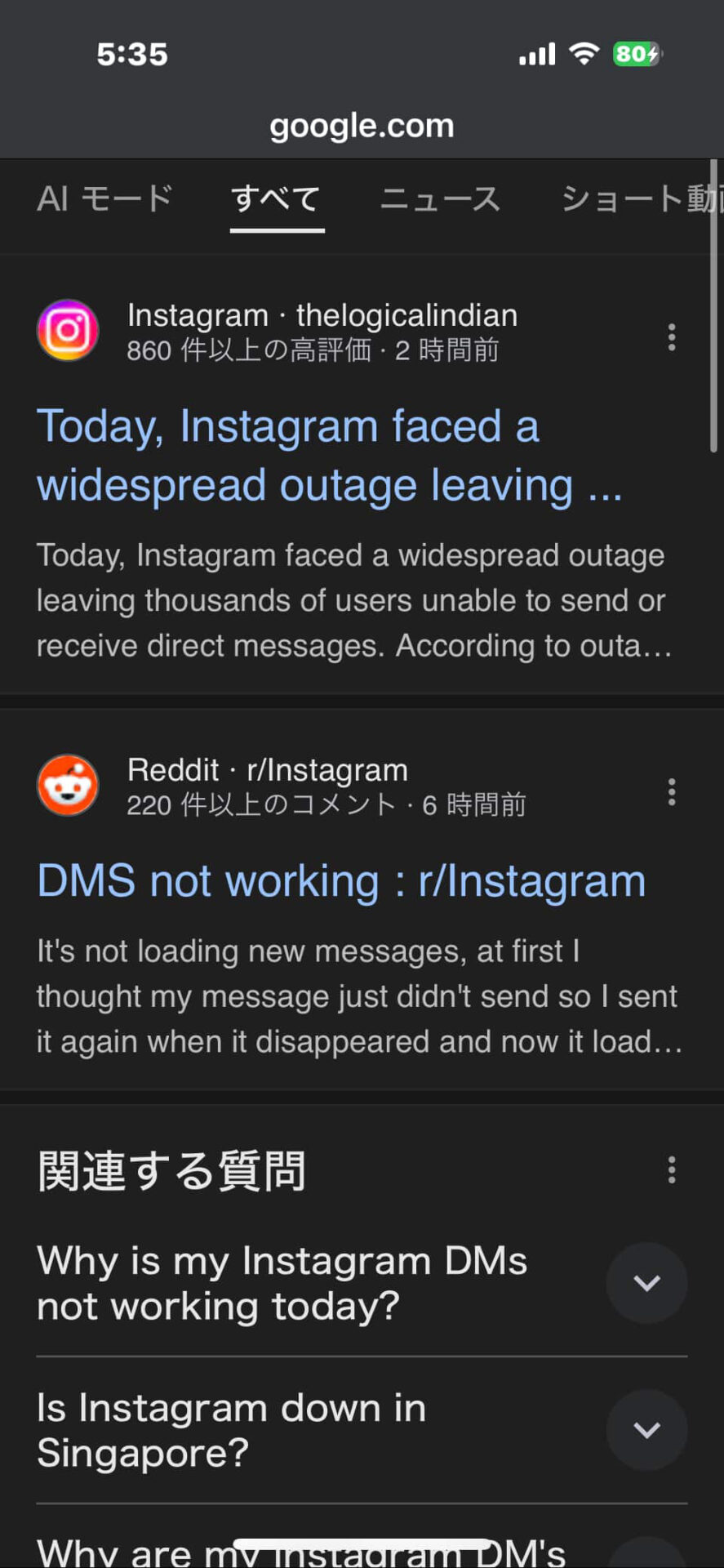Switch to the AI モード tab
The width and height of the screenshot is (724, 1568).
(x=104, y=198)
